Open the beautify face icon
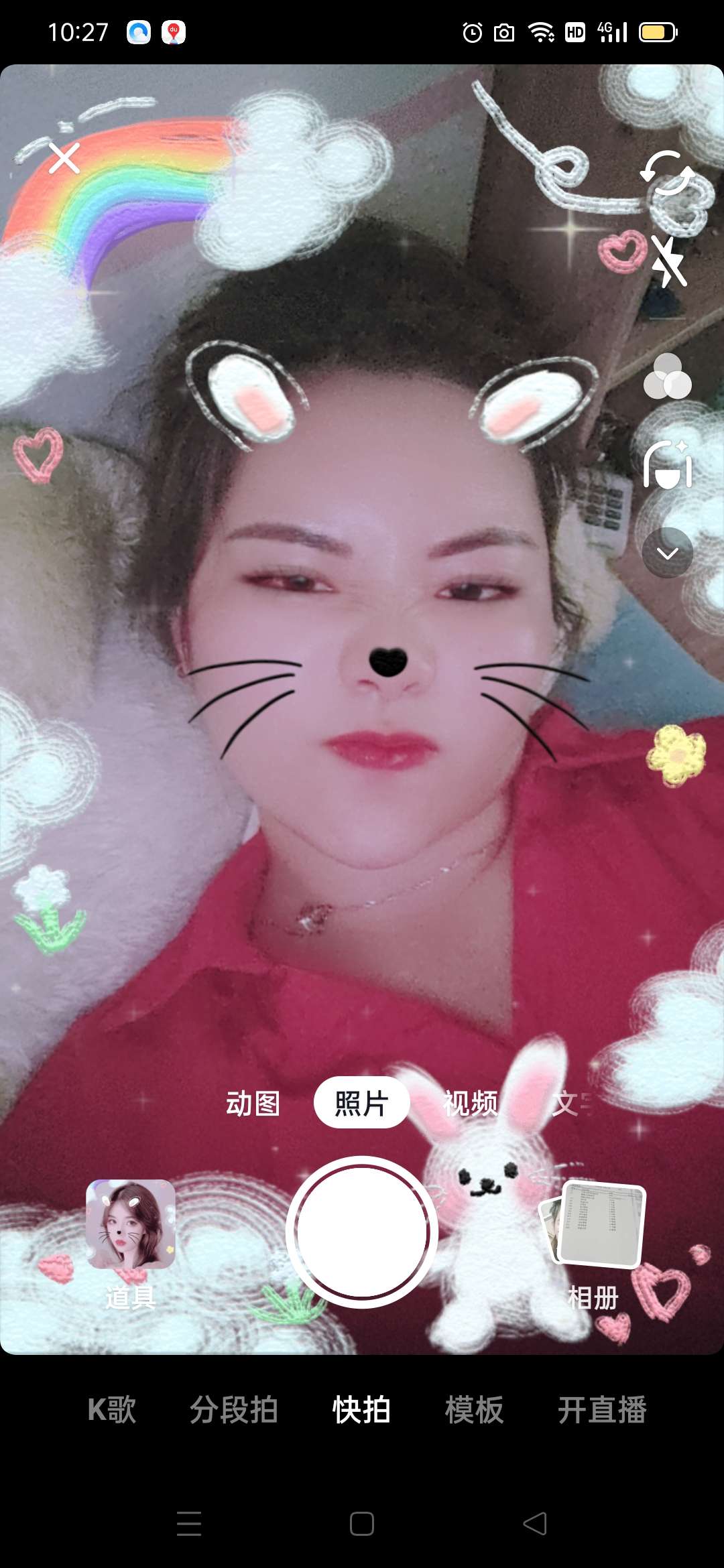This screenshot has width=724, height=1568. click(x=668, y=465)
